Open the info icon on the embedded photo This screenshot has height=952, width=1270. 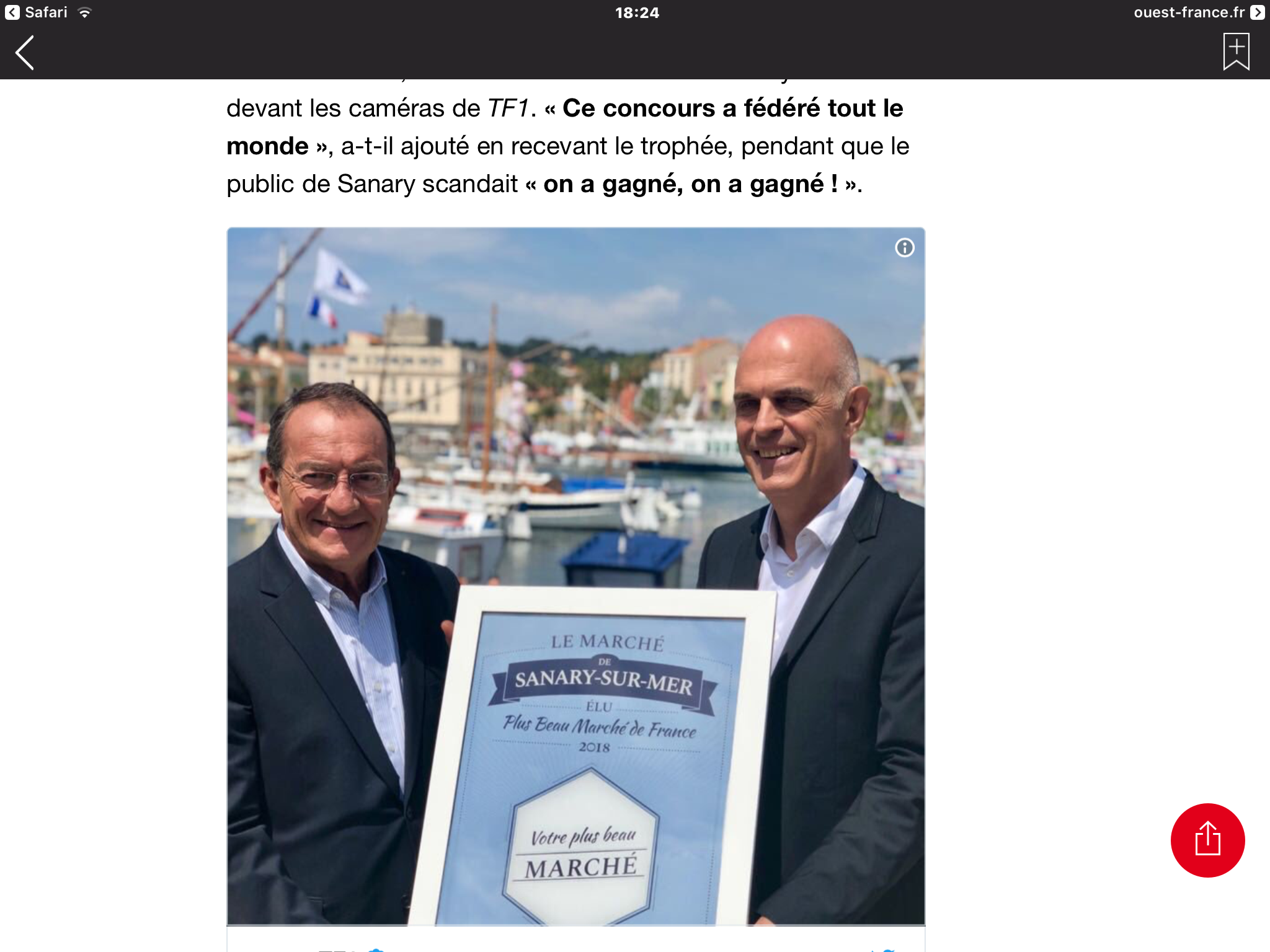[904, 248]
